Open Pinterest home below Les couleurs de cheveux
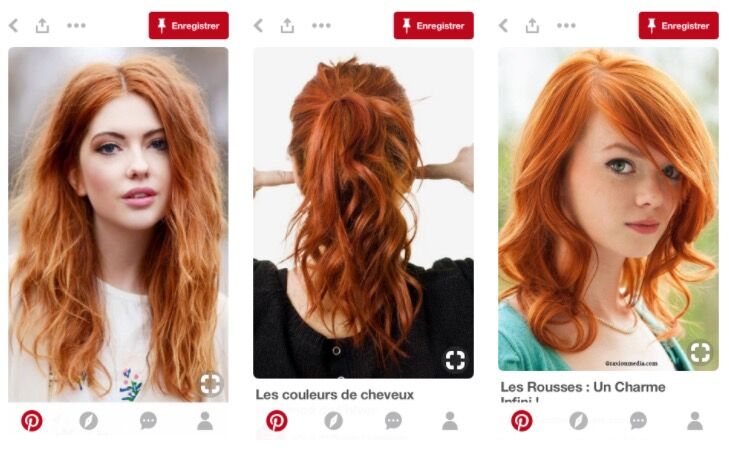The height and width of the screenshot is (450, 729). (x=277, y=421)
